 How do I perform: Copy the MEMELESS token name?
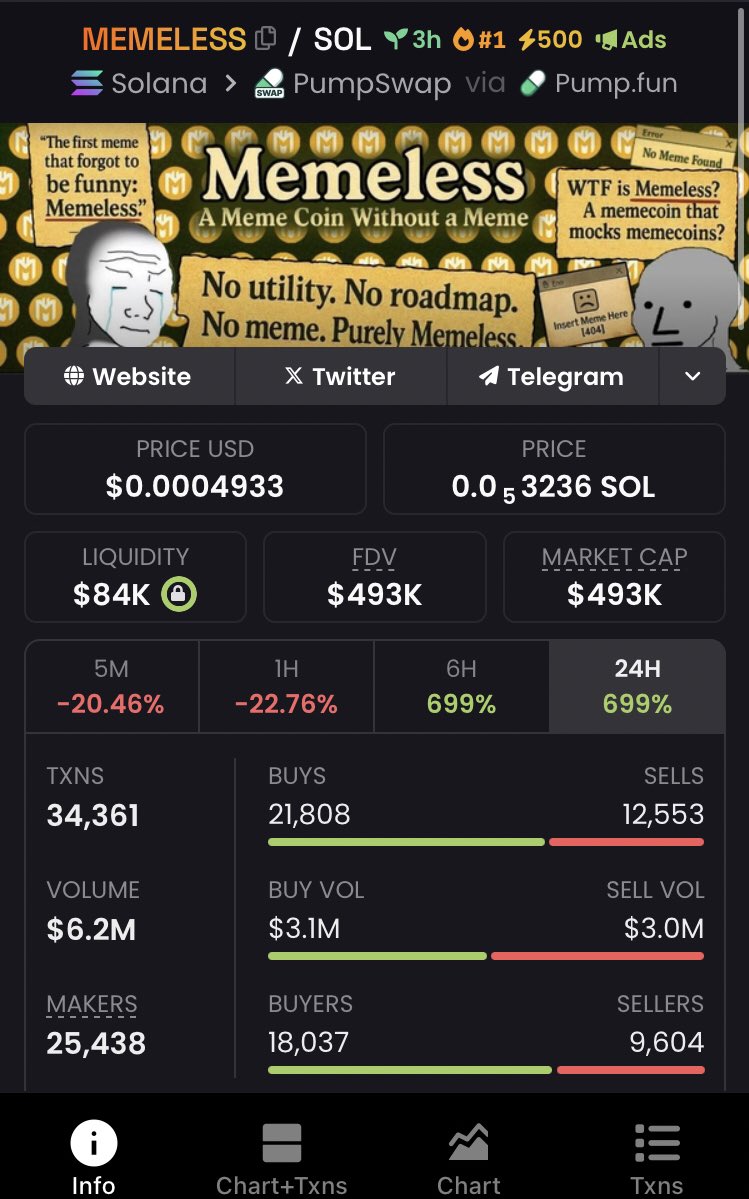[x=265, y=38]
